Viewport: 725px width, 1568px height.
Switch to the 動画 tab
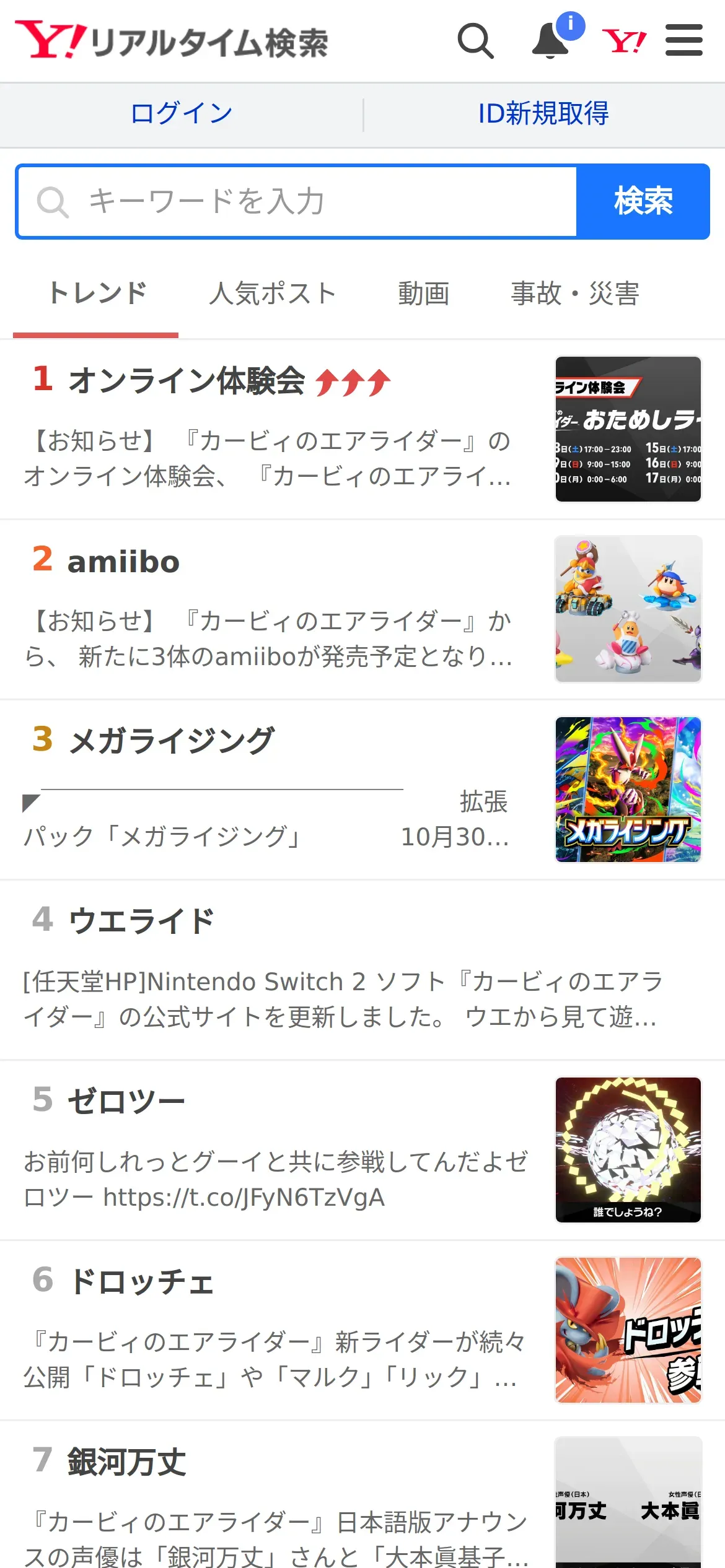423,294
